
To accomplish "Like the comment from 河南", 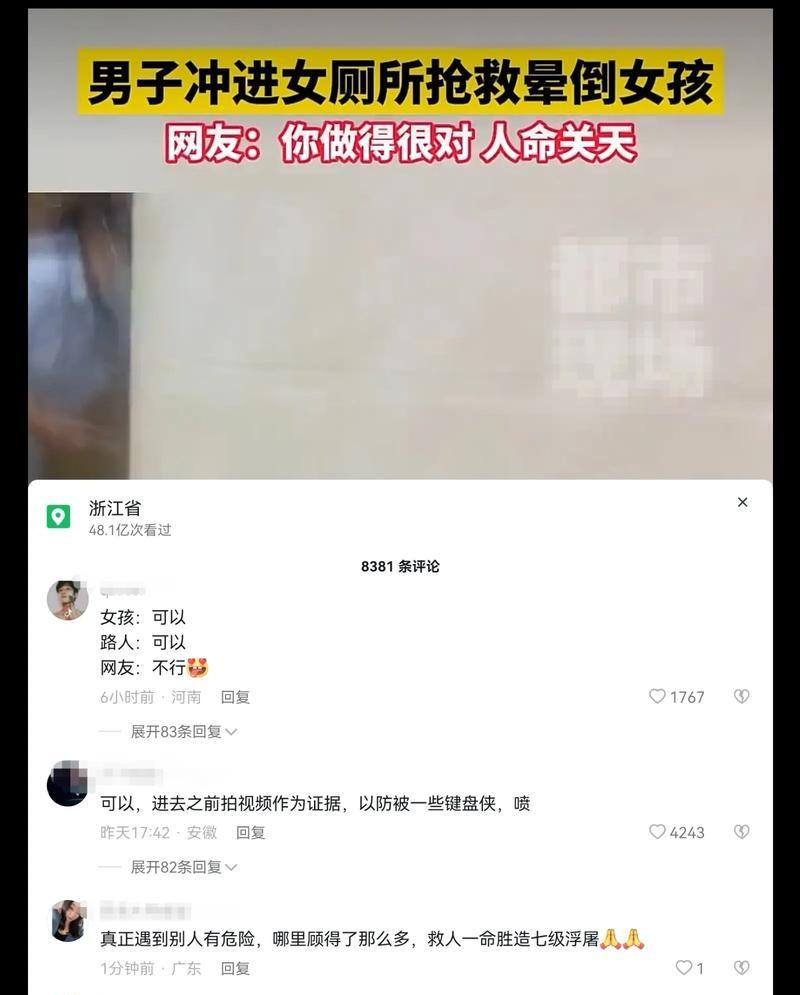I will point(658,696).
